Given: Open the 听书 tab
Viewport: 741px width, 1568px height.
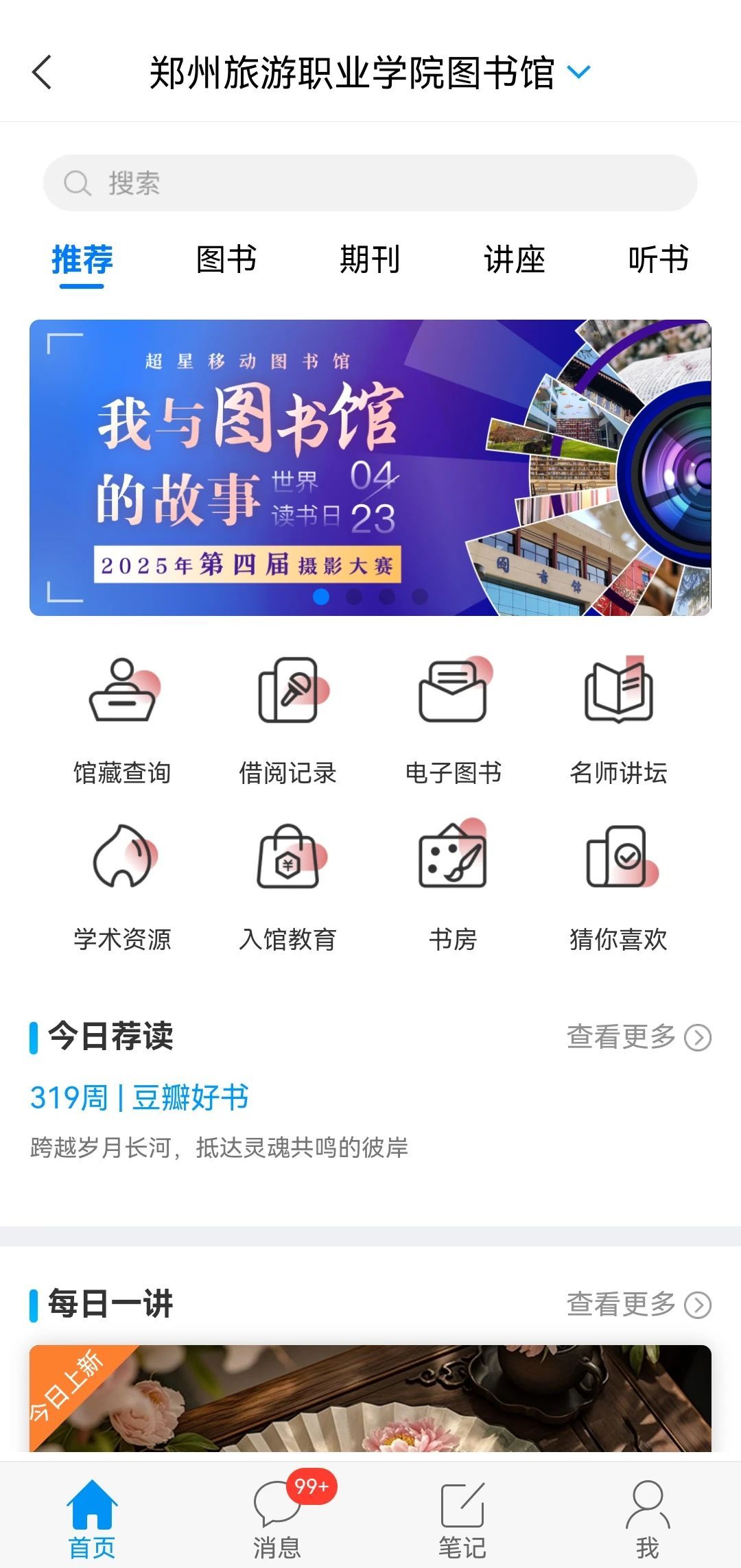Looking at the screenshot, I should tap(658, 260).
